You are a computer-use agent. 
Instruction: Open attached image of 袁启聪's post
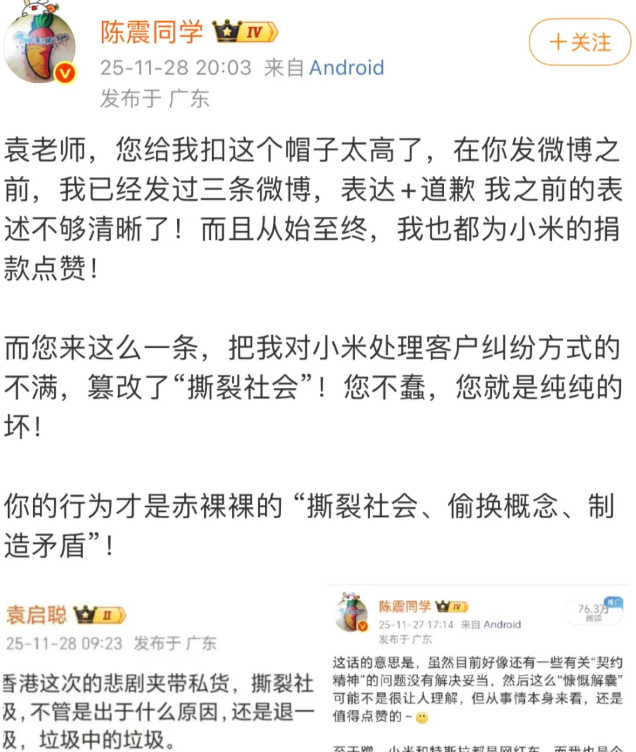[160, 671]
